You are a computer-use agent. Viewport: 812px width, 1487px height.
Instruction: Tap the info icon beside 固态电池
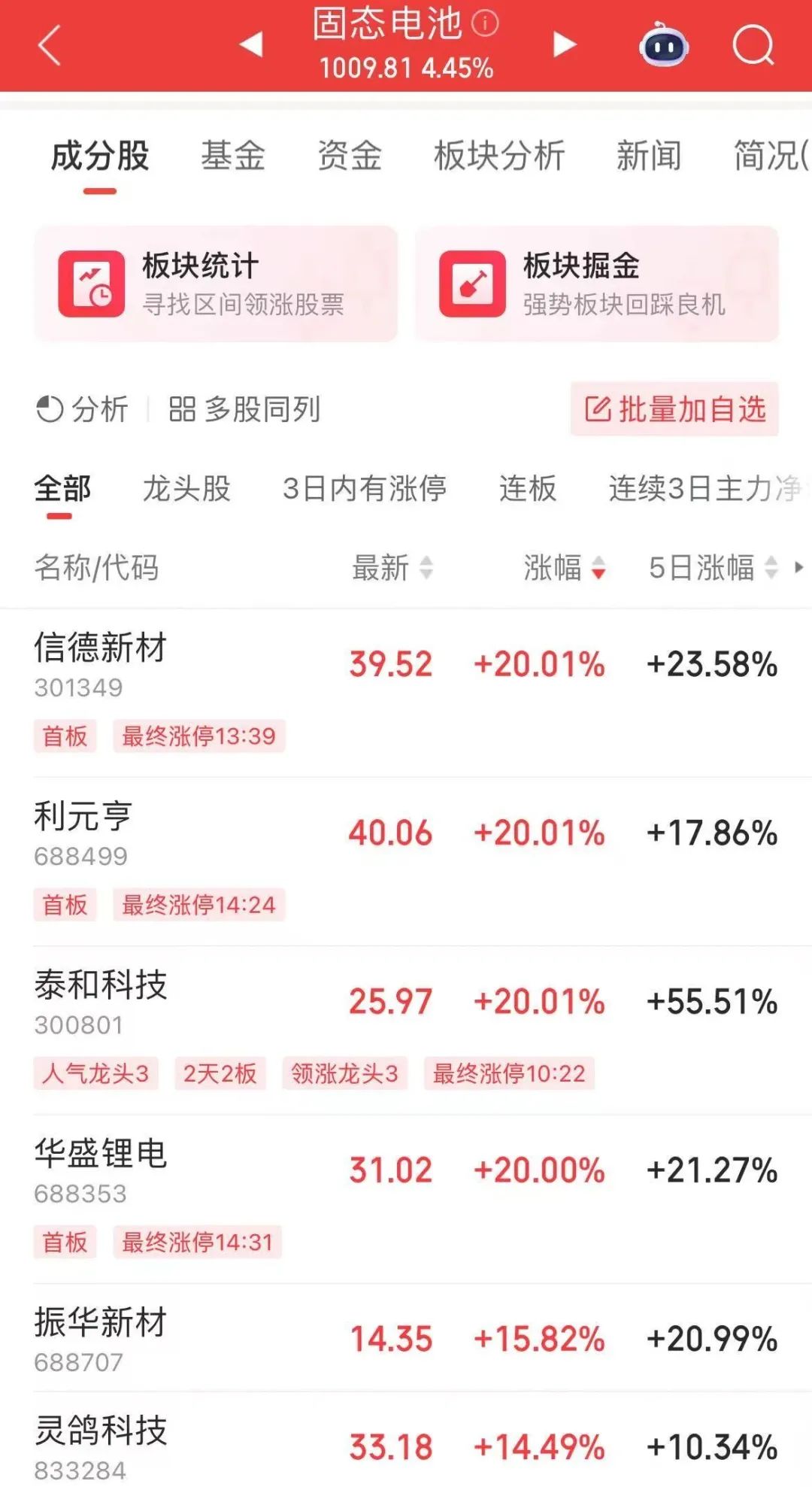[485, 23]
